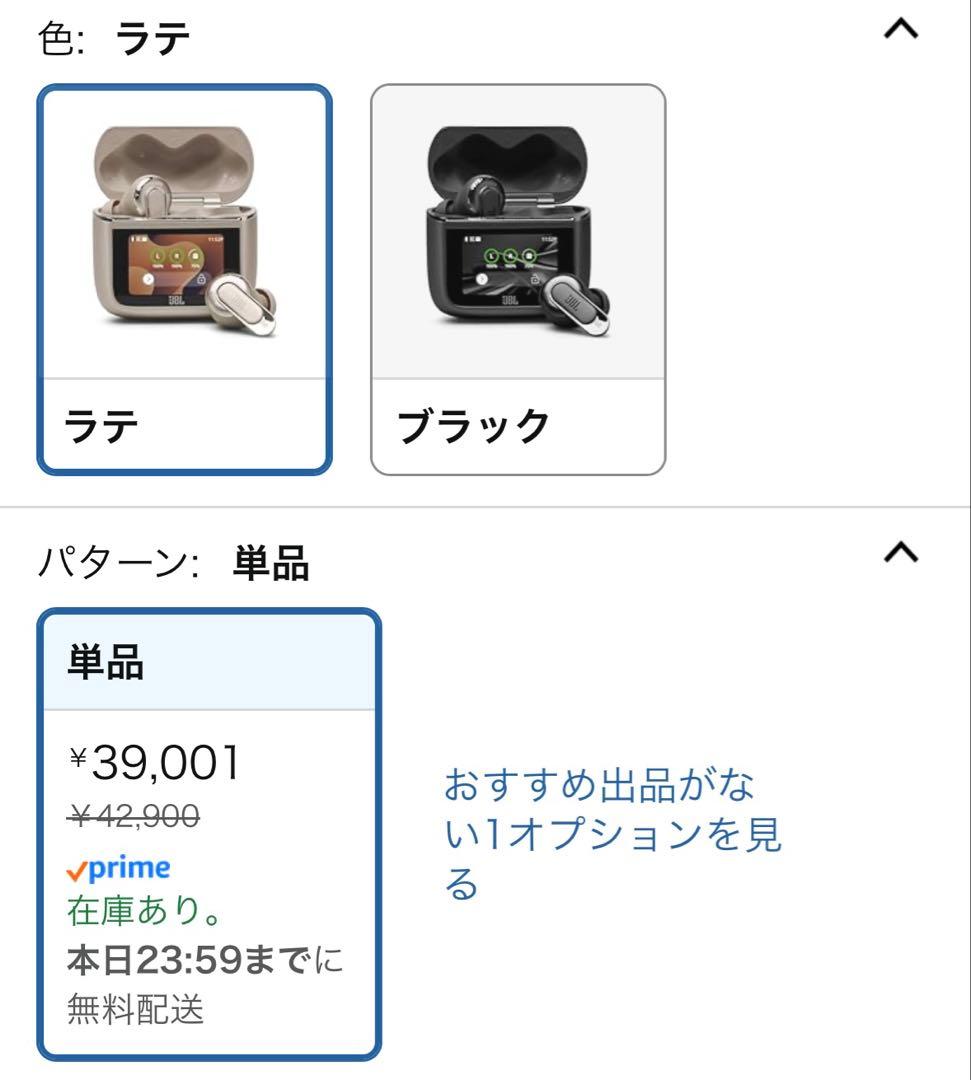Collapse the 色 (color) section chevron
Screen dimensions: 971x1080
903,28
